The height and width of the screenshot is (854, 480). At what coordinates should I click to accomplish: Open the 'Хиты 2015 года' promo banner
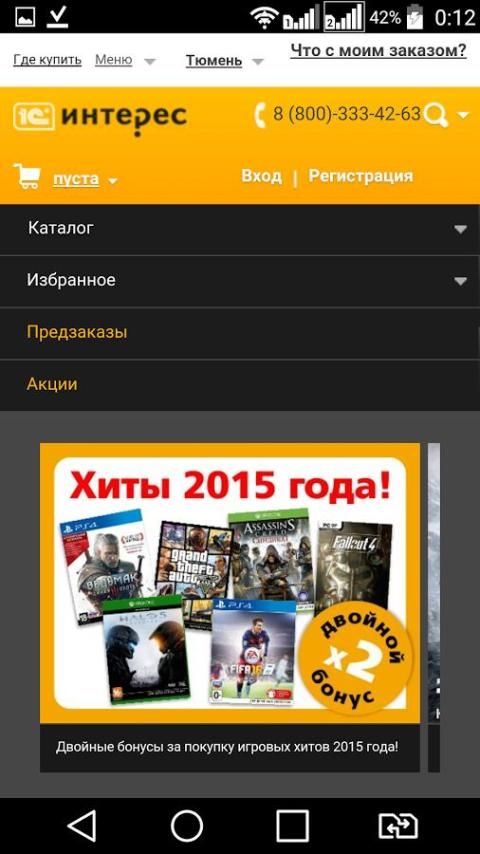pos(230,583)
